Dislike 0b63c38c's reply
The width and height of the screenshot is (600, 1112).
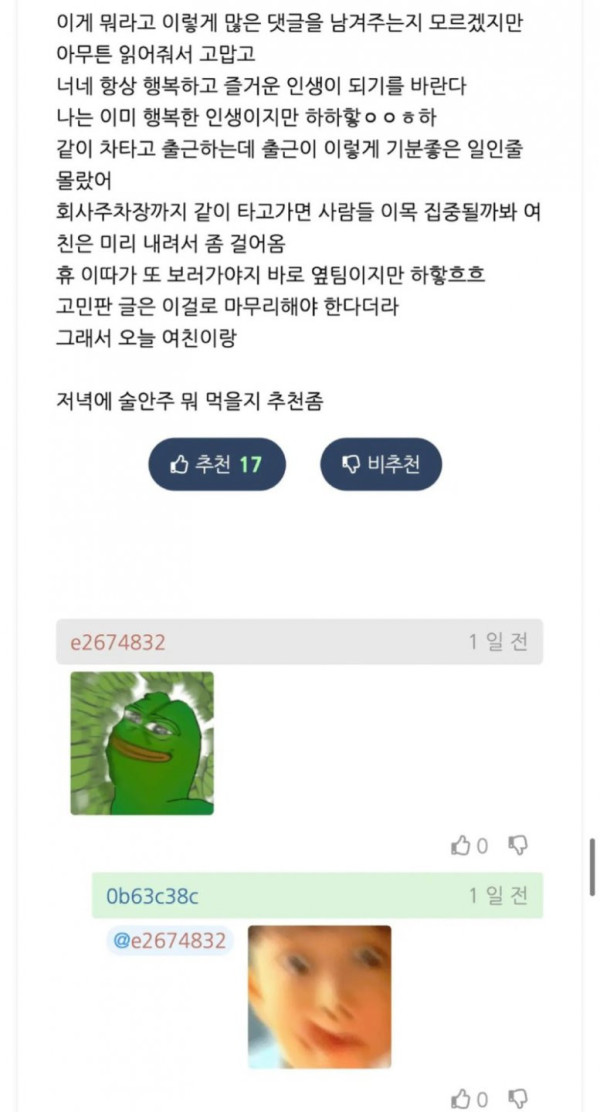(518, 1099)
